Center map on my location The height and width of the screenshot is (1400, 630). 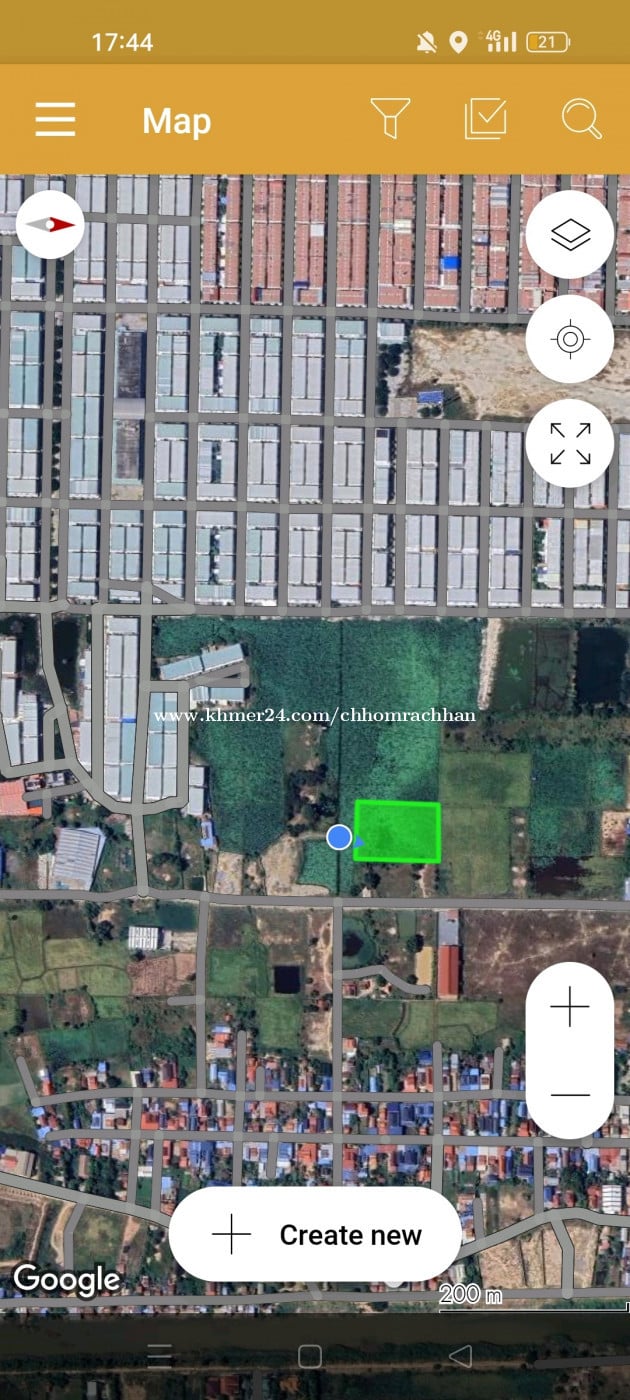(x=570, y=339)
